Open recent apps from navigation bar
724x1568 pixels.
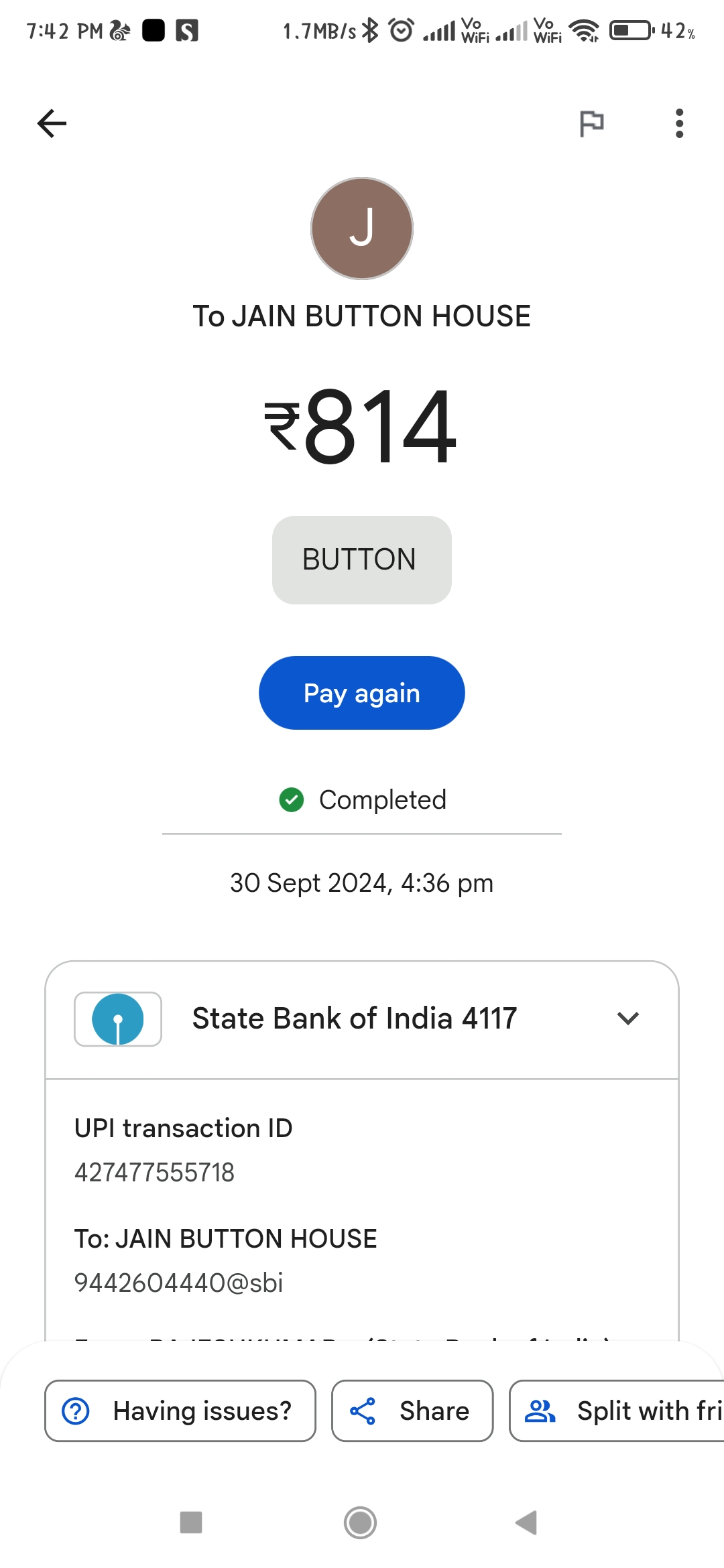tap(191, 1522)
